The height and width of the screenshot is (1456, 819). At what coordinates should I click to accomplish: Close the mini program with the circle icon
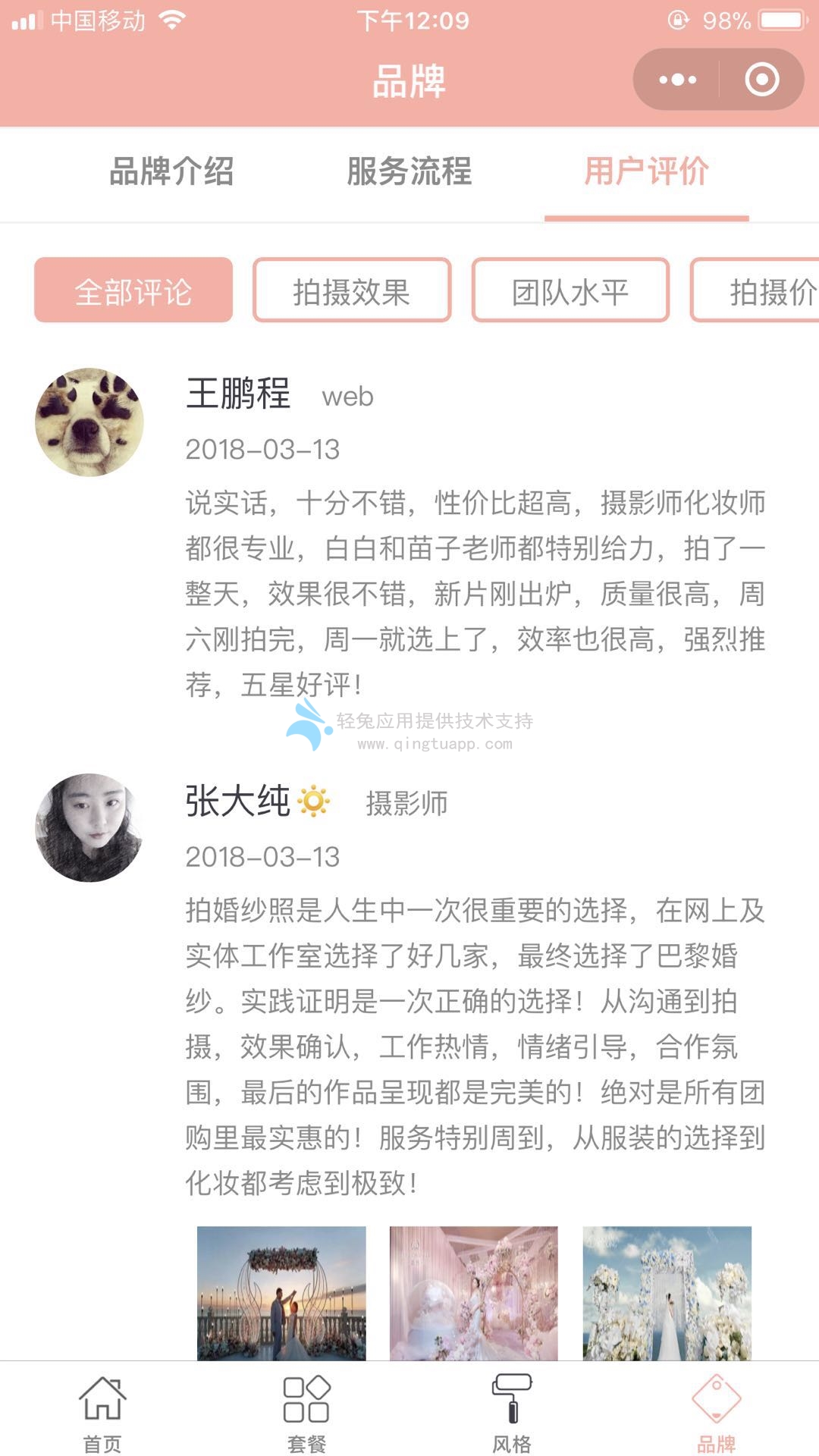761,80
